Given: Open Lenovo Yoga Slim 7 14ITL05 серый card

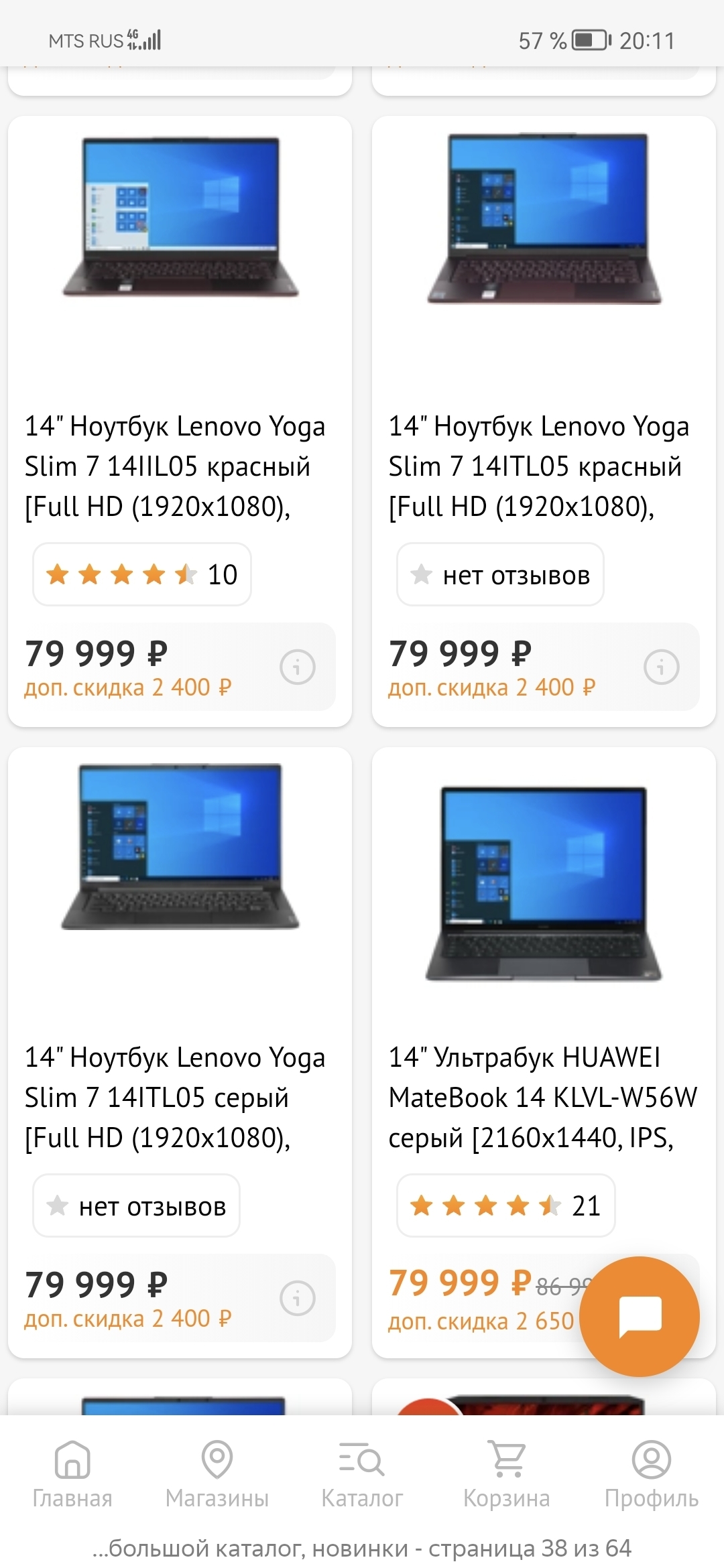Looking at the screenshot, I should coord(174,1097).
